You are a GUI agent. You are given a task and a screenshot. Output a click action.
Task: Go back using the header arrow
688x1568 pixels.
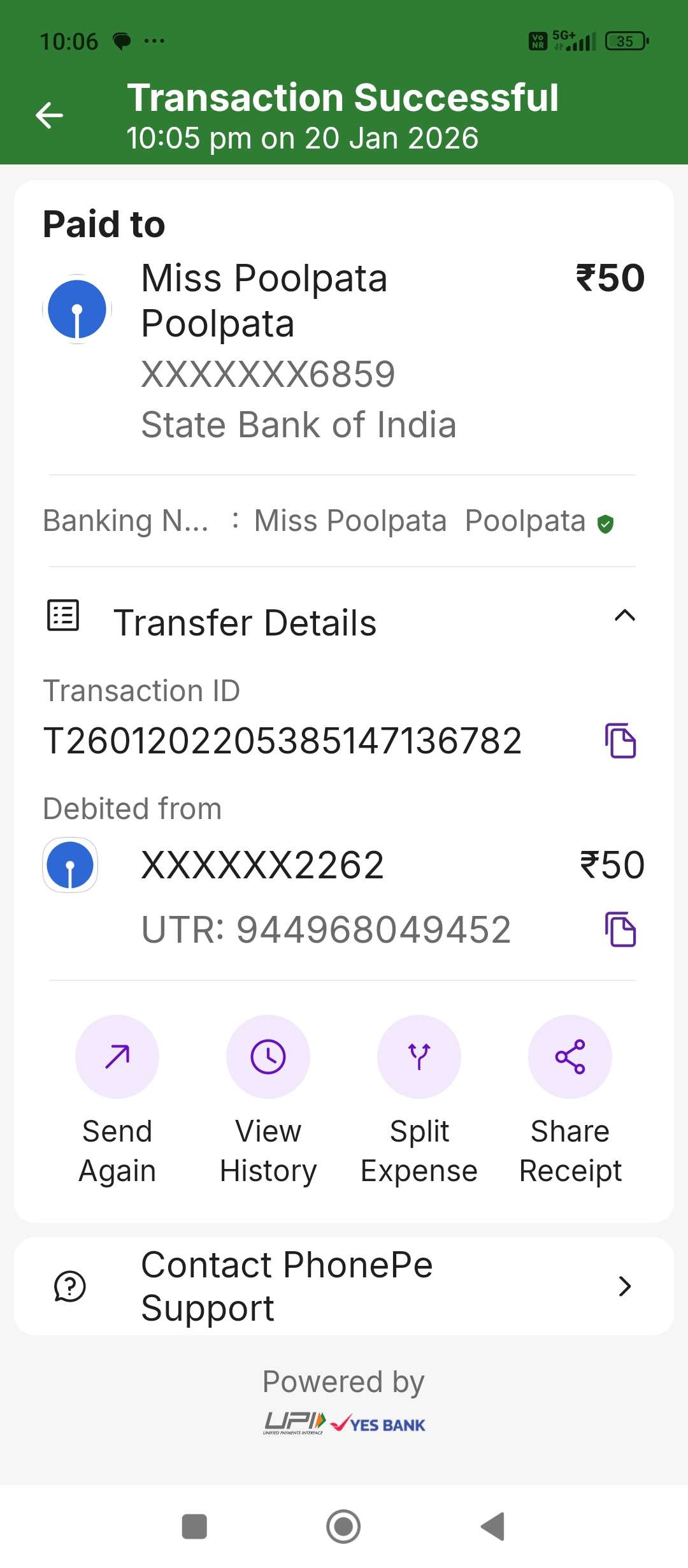(x=50, y=115)
